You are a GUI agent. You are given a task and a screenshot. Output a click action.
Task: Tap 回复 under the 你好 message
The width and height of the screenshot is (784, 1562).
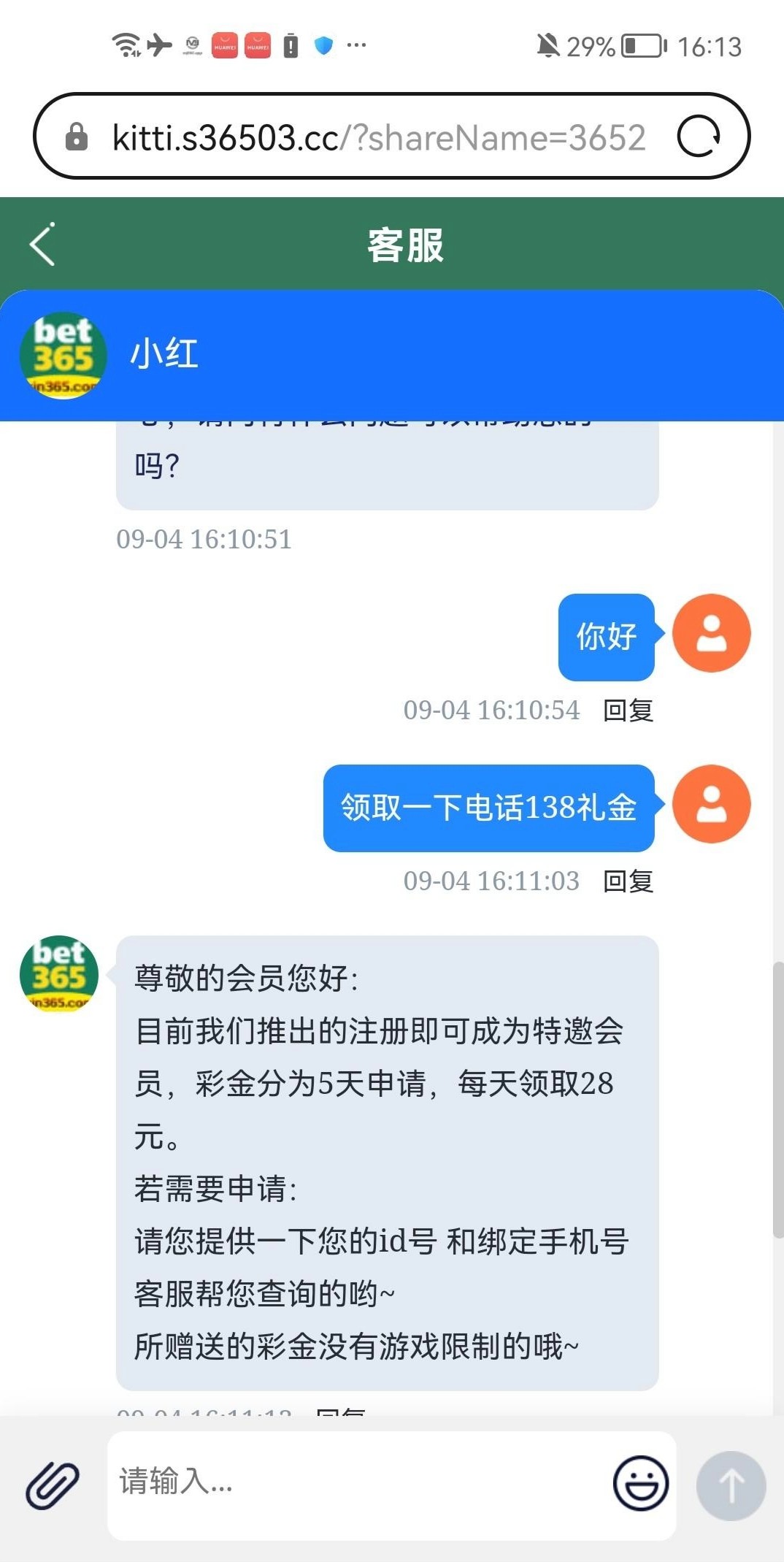point(628,710)
